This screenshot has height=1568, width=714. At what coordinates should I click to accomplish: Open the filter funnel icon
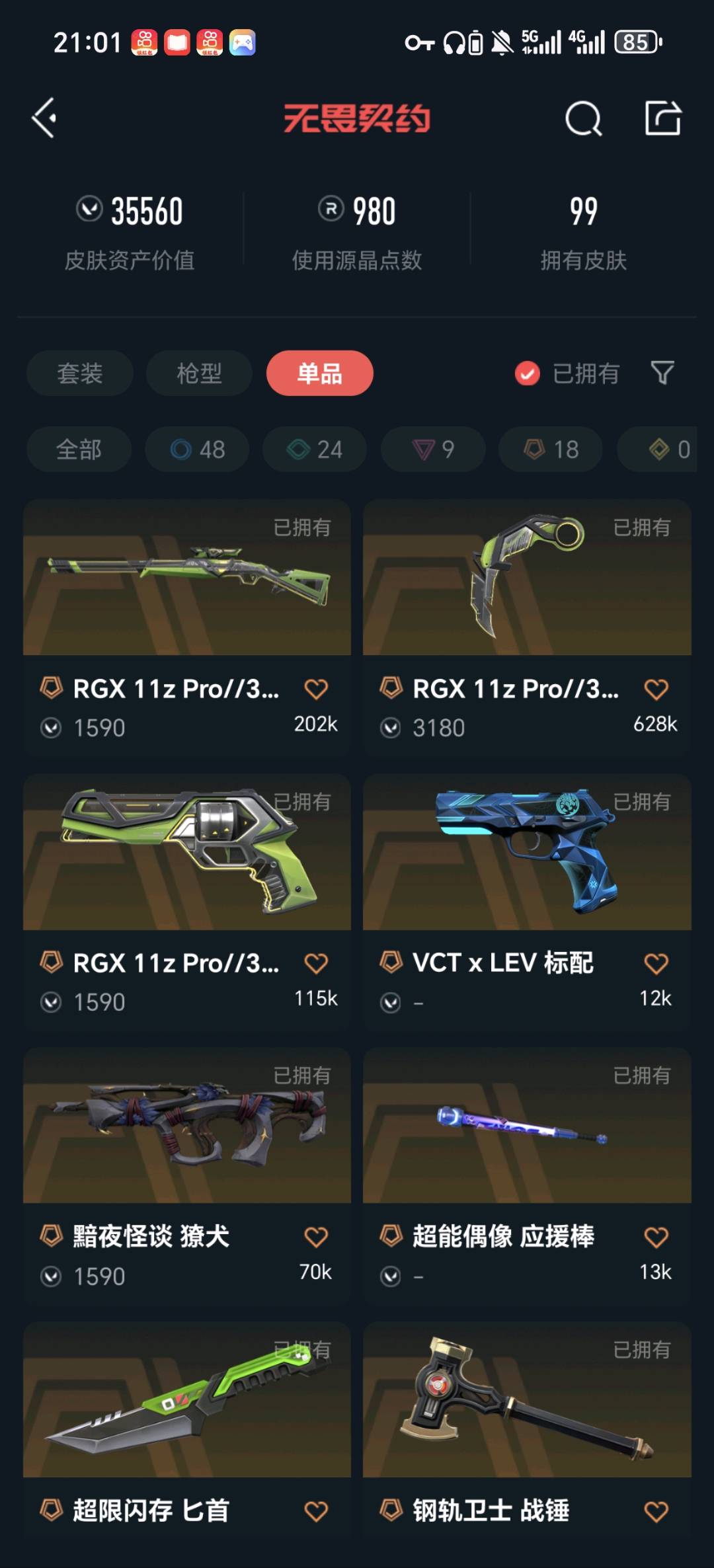[x=662, y=373]
